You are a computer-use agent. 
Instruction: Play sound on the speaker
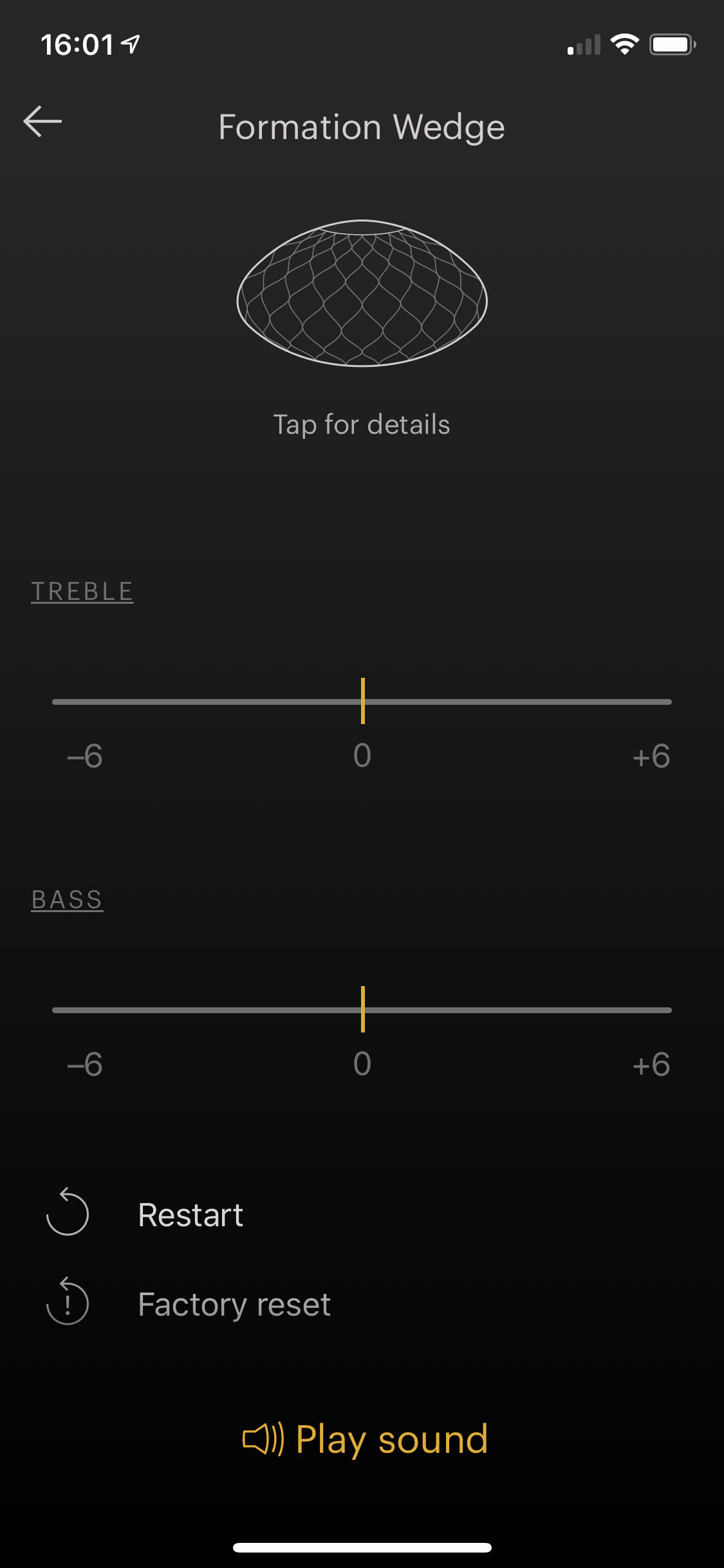click(365, 1439)
